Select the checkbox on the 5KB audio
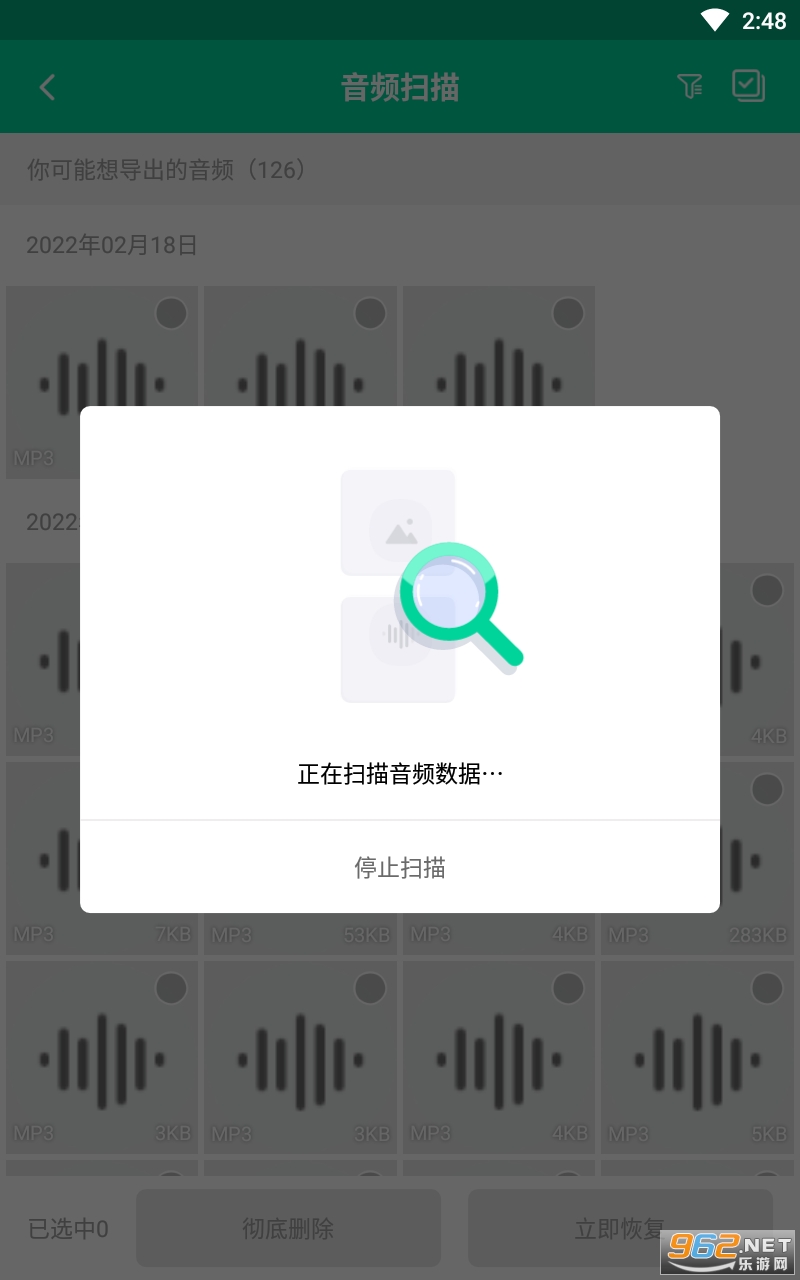Viewport: 800px width, 1280px height. [x=767, y=989]
